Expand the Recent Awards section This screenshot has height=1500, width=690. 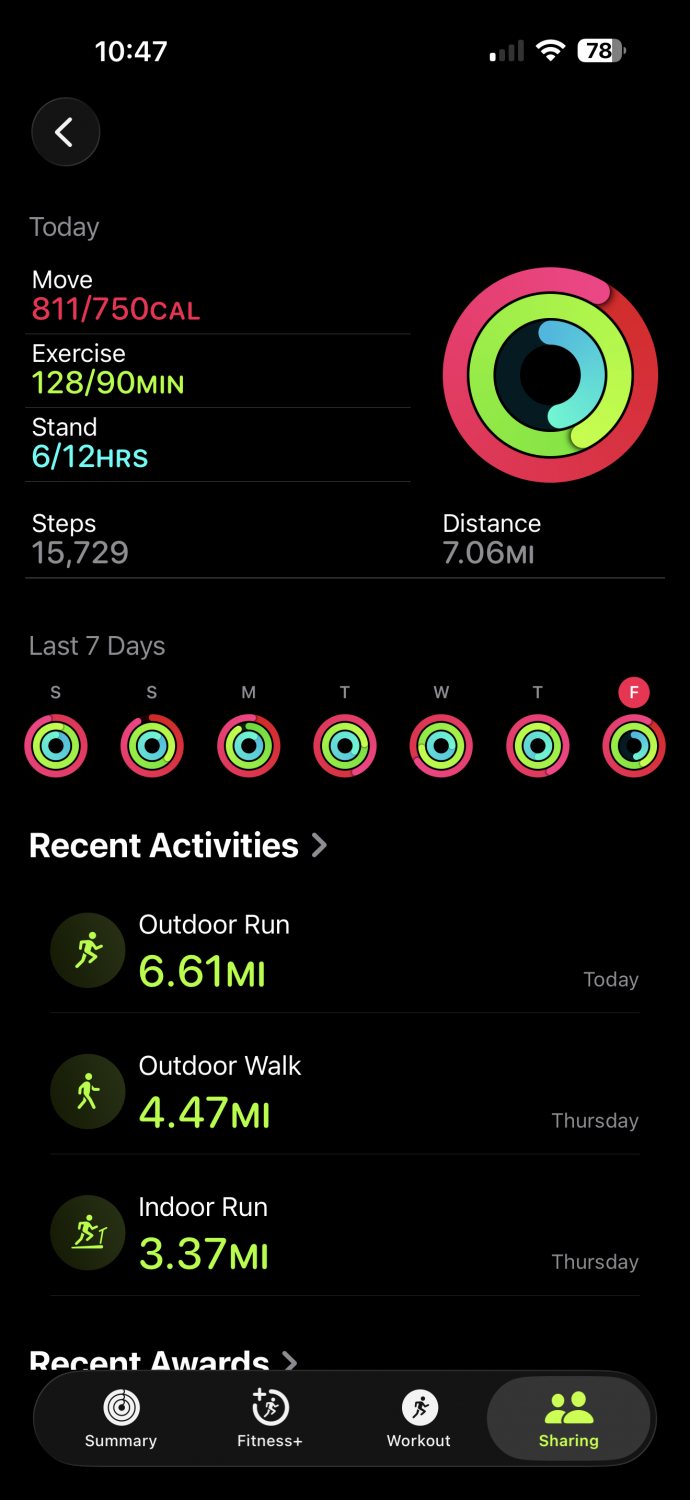[164, 1360]
